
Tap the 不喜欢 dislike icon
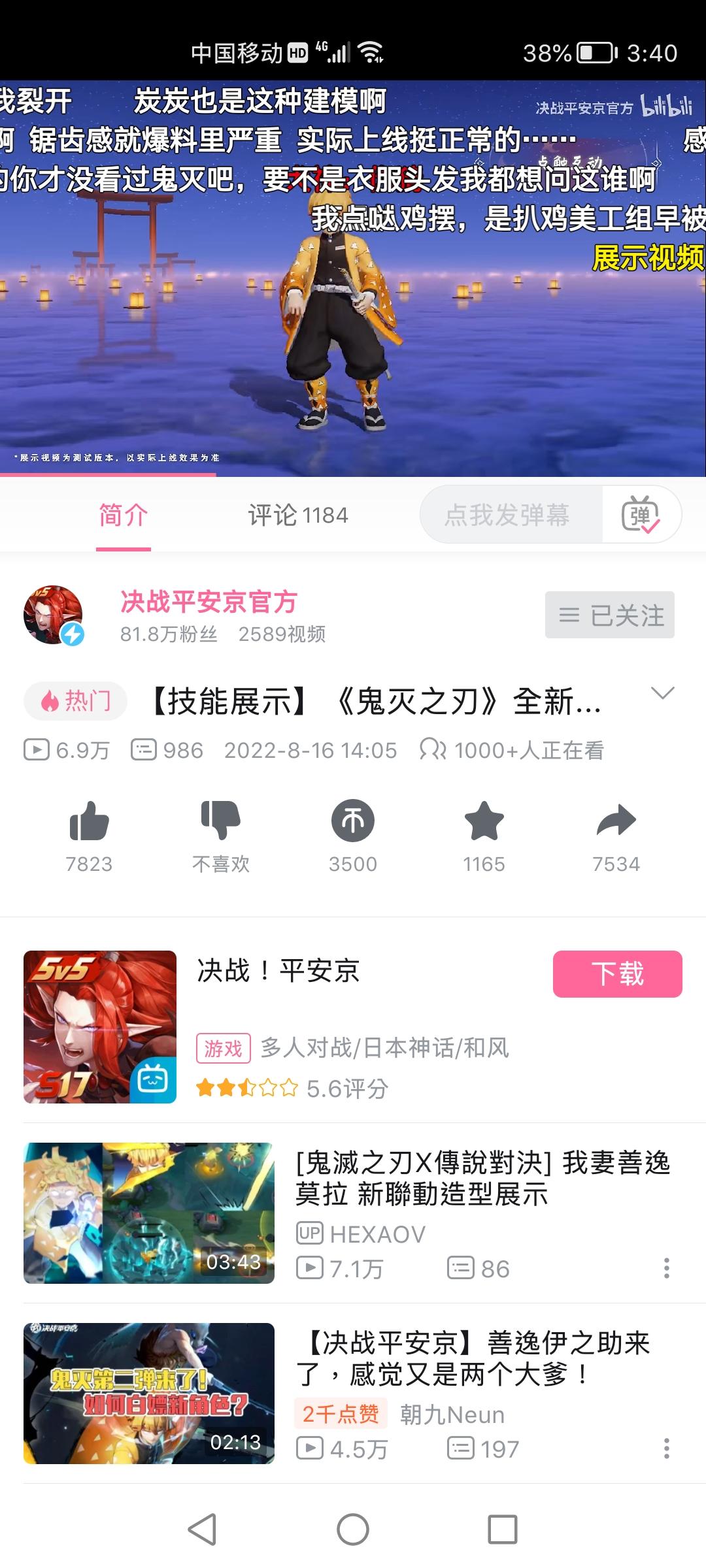point(221,822)
